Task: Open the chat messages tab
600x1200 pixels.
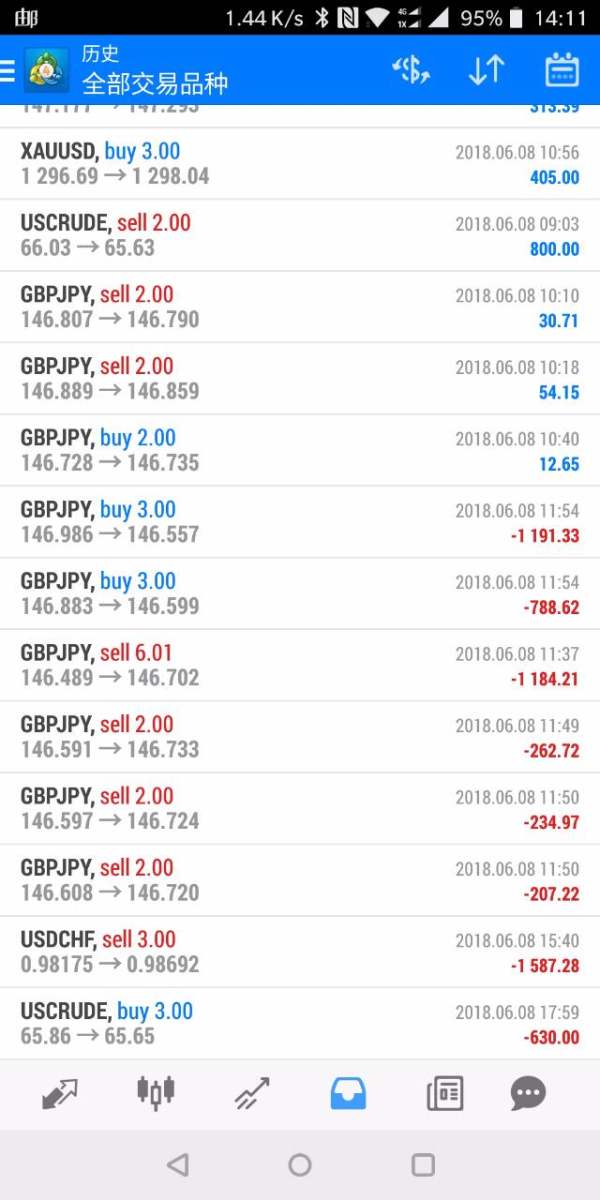Action: click(527, 1092)
